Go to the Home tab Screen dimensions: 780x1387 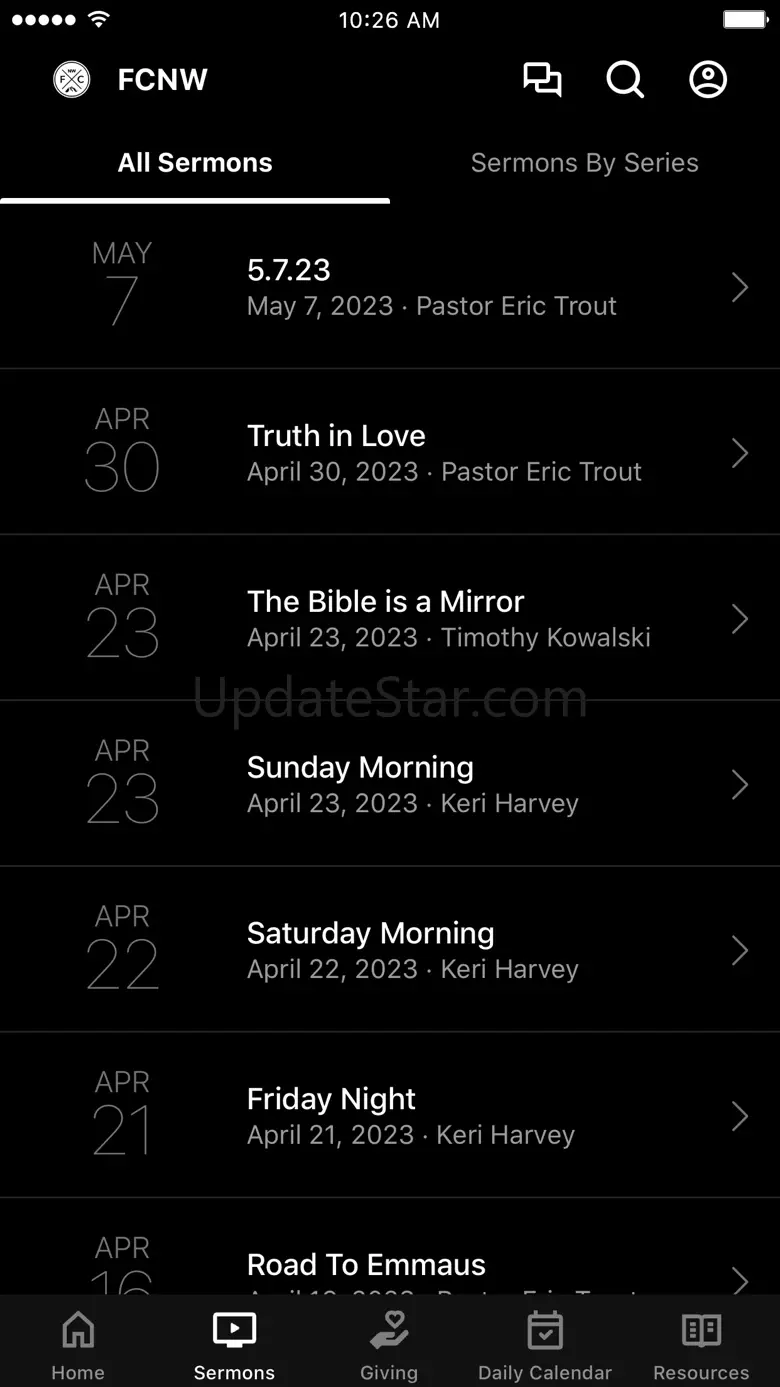[x=78, y=1343]
